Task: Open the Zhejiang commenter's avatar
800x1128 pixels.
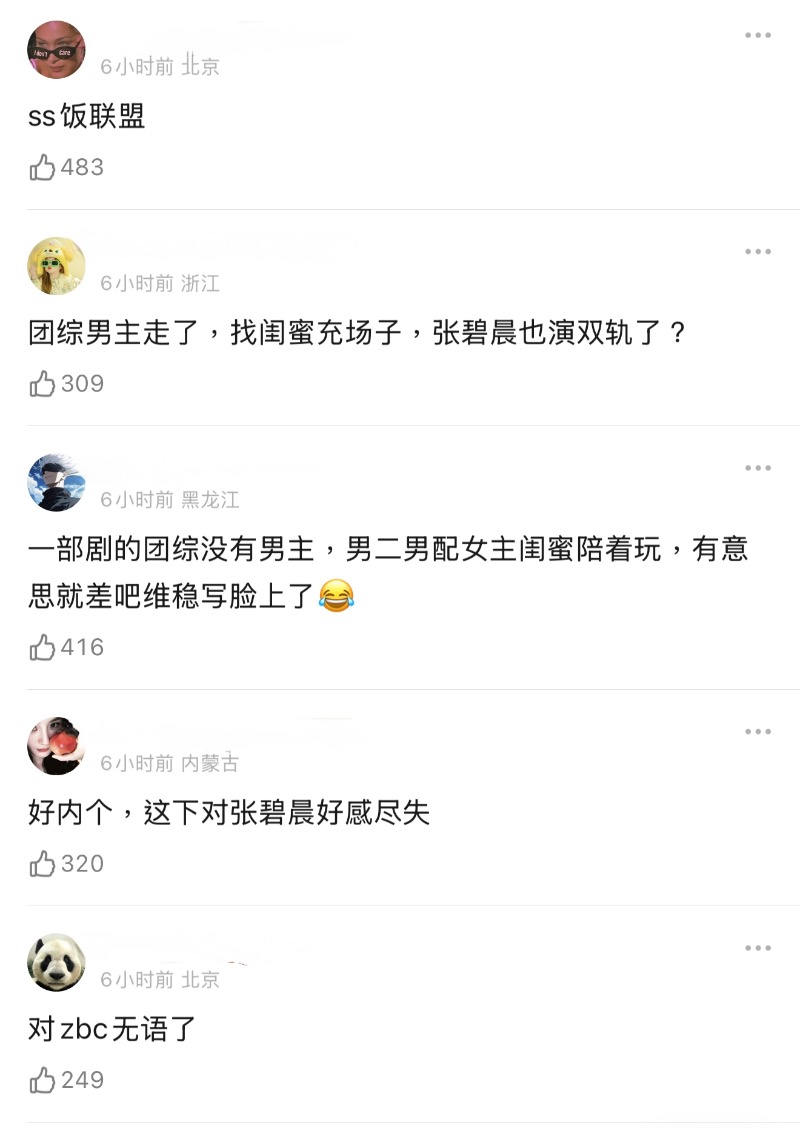Action: 56,266
